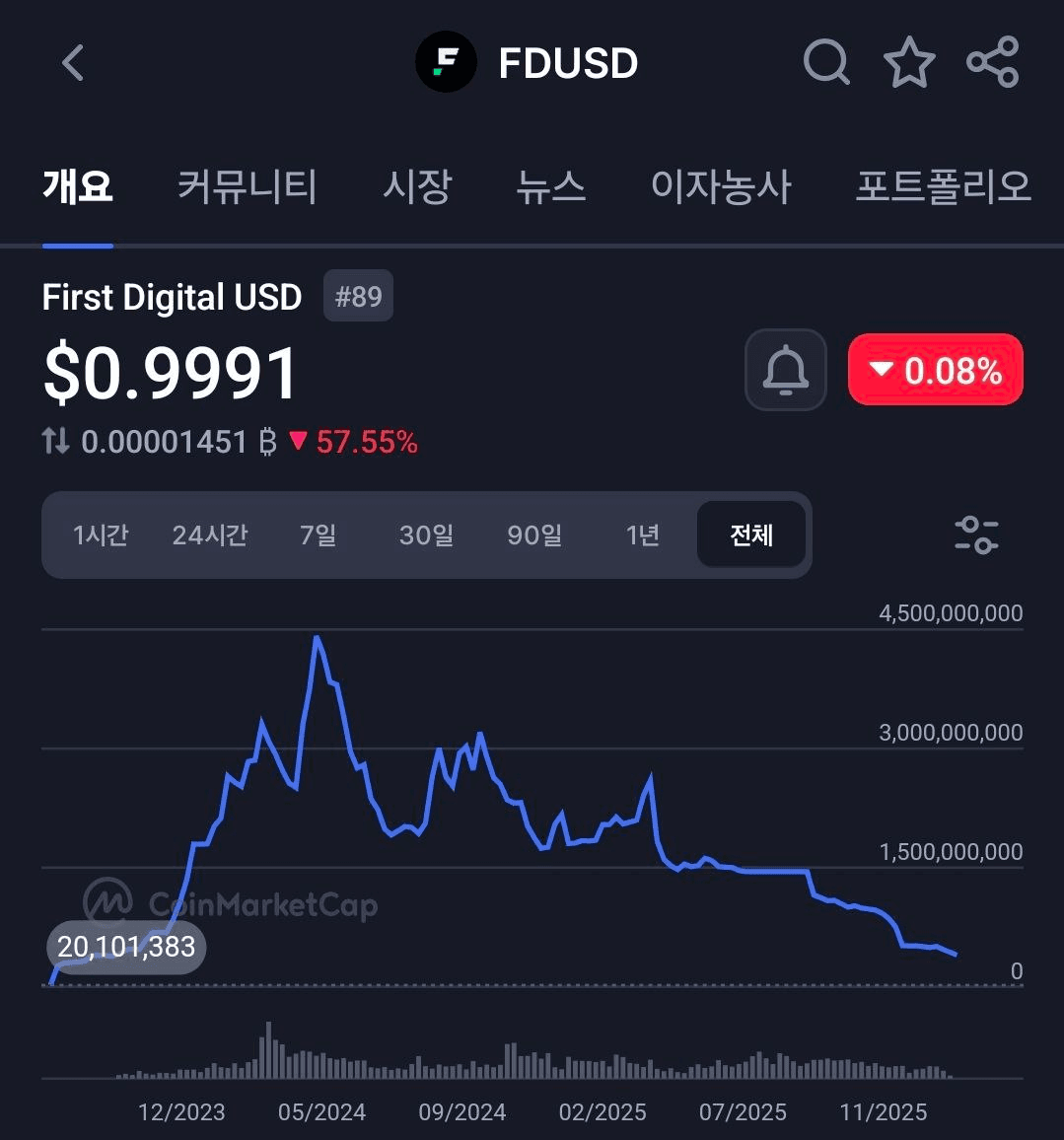Tap the Bitcoin conversion swap arrows icon
This screenshot has height=1140, width=1064.
(55, 442)
